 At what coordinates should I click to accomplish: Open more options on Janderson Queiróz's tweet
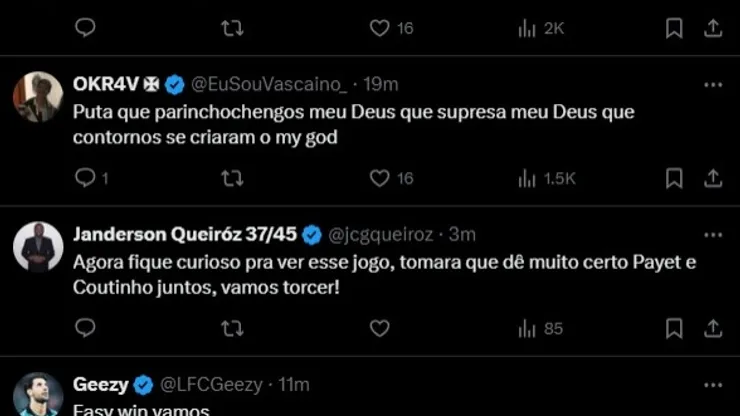(712, 234)
